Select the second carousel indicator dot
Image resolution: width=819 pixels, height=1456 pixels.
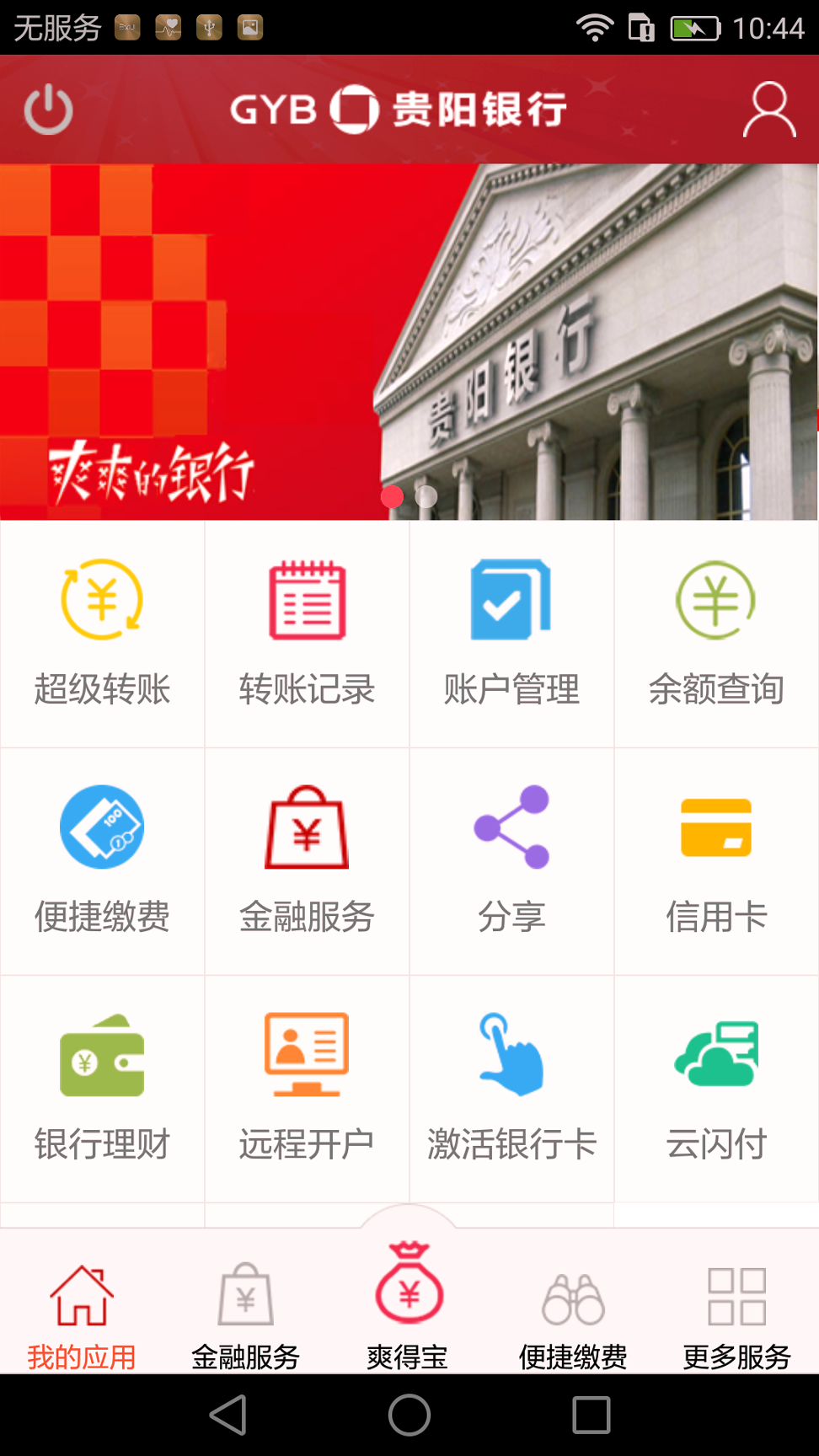coord(426,497)
